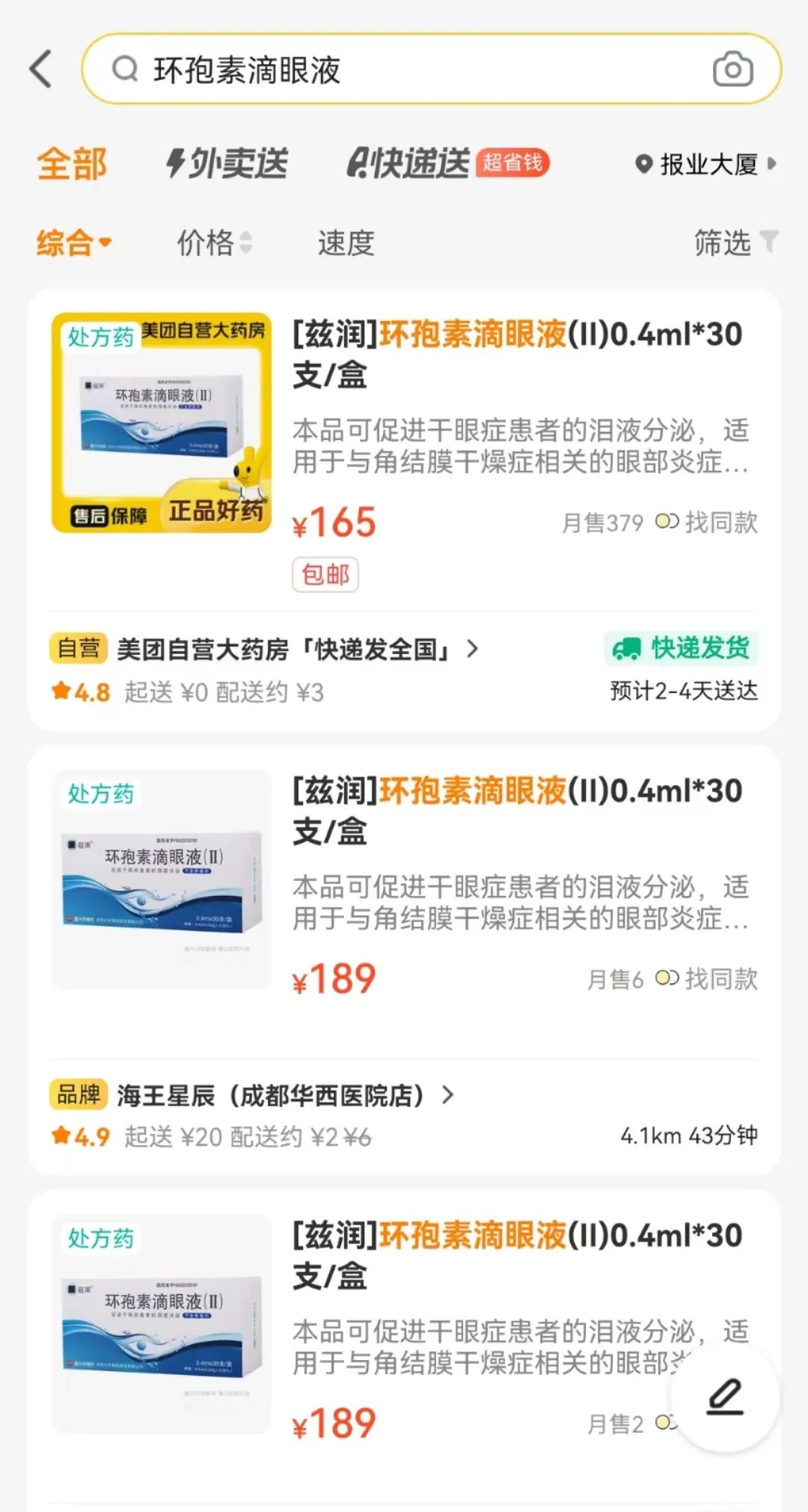Sort results by 价格
Image resolution: width=808 pixels, height=1512 pixels.
pos(213,243)
